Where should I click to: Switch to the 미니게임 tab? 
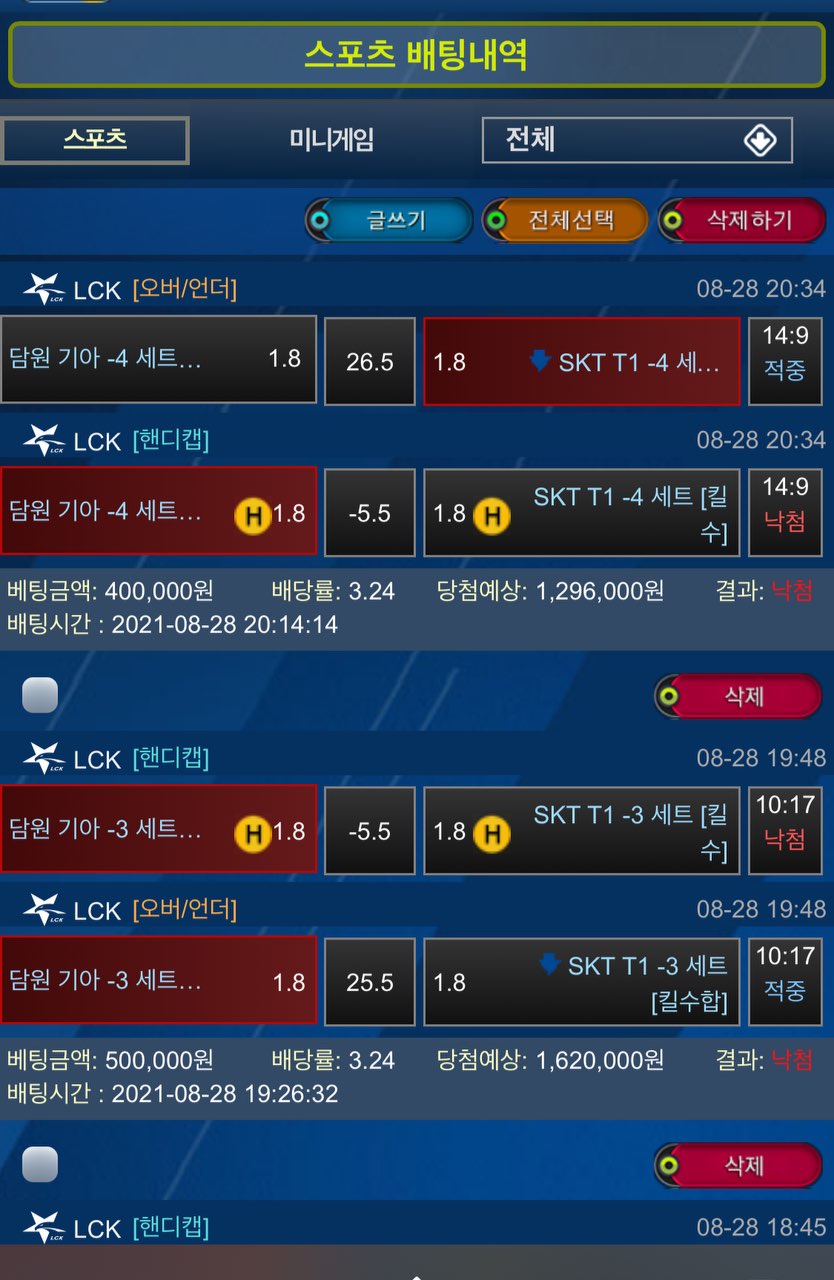331,140
